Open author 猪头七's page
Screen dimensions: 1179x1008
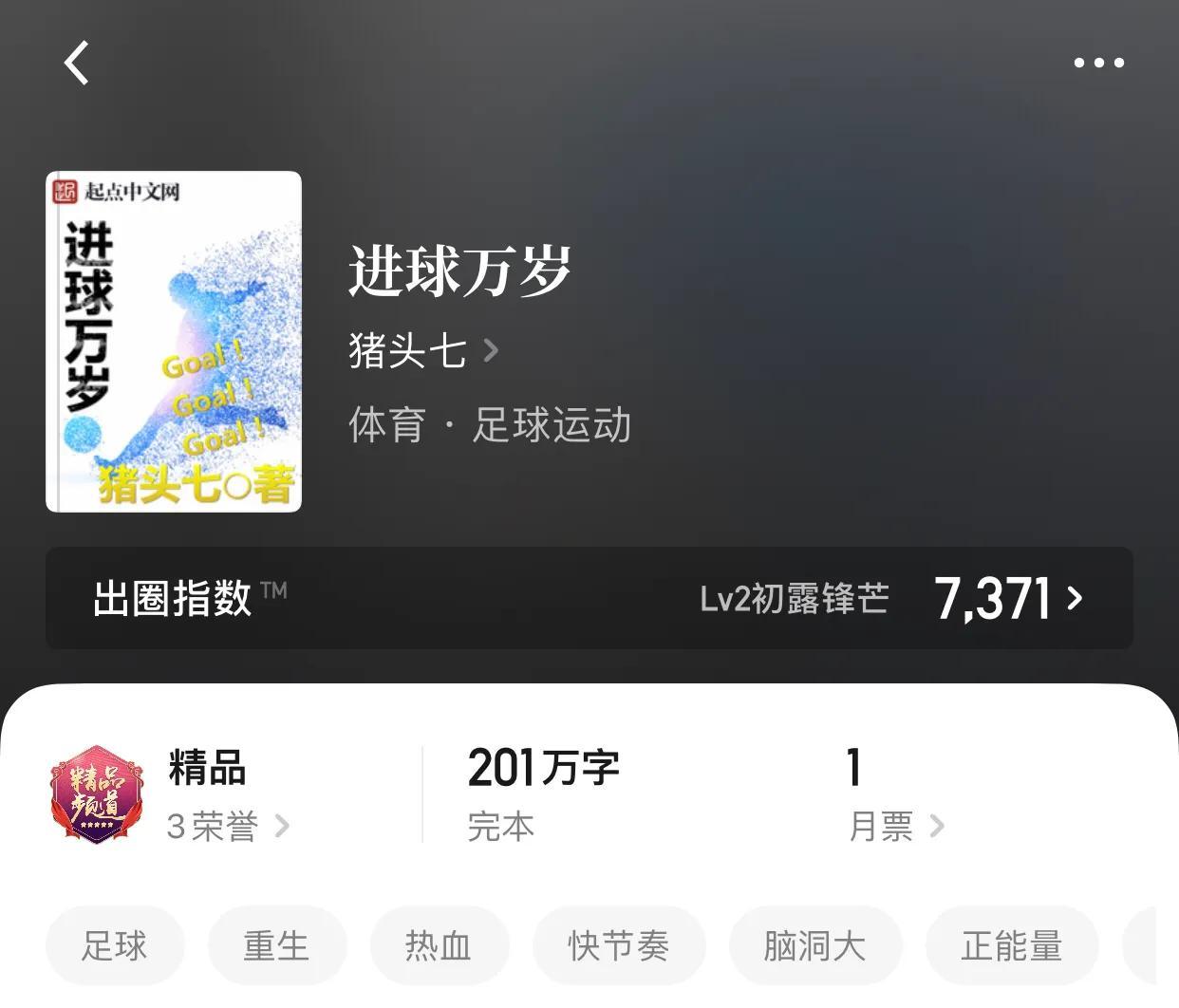coord(422,350)
